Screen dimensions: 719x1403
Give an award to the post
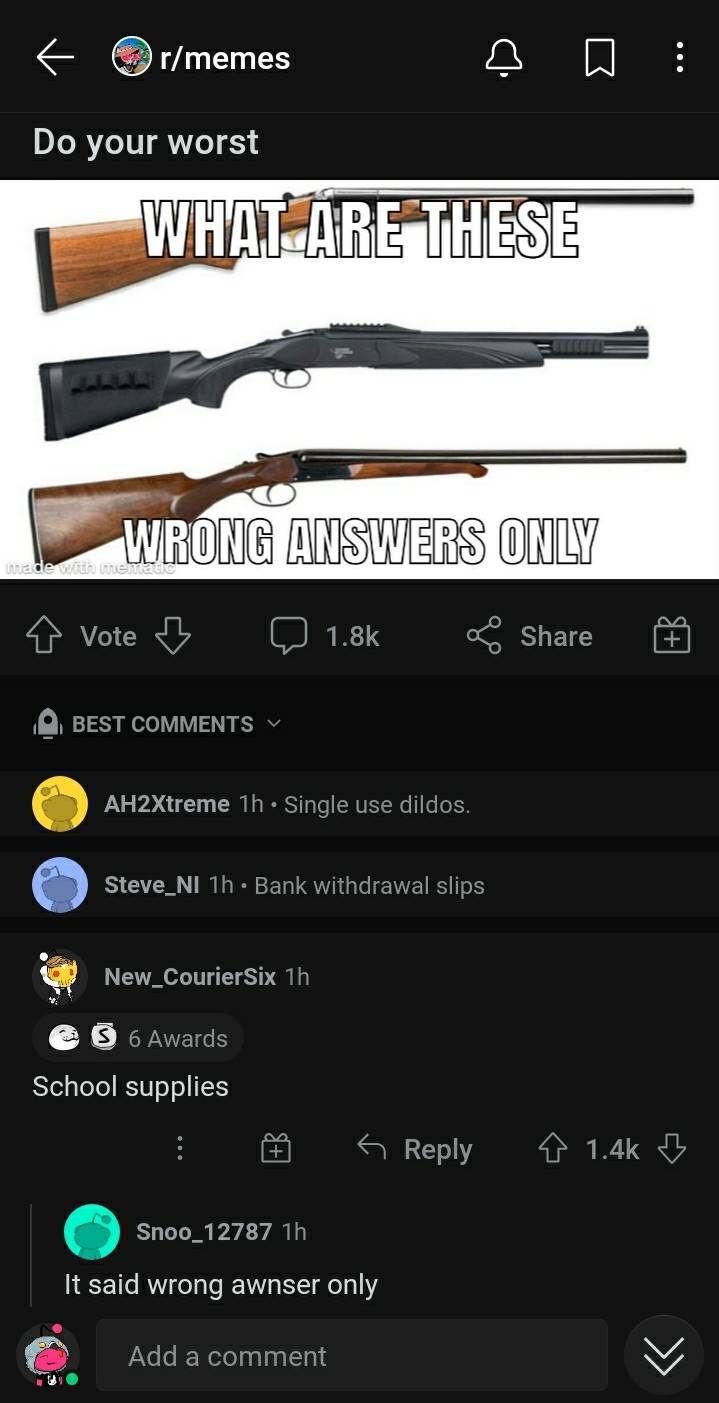[x=671, y=636]
